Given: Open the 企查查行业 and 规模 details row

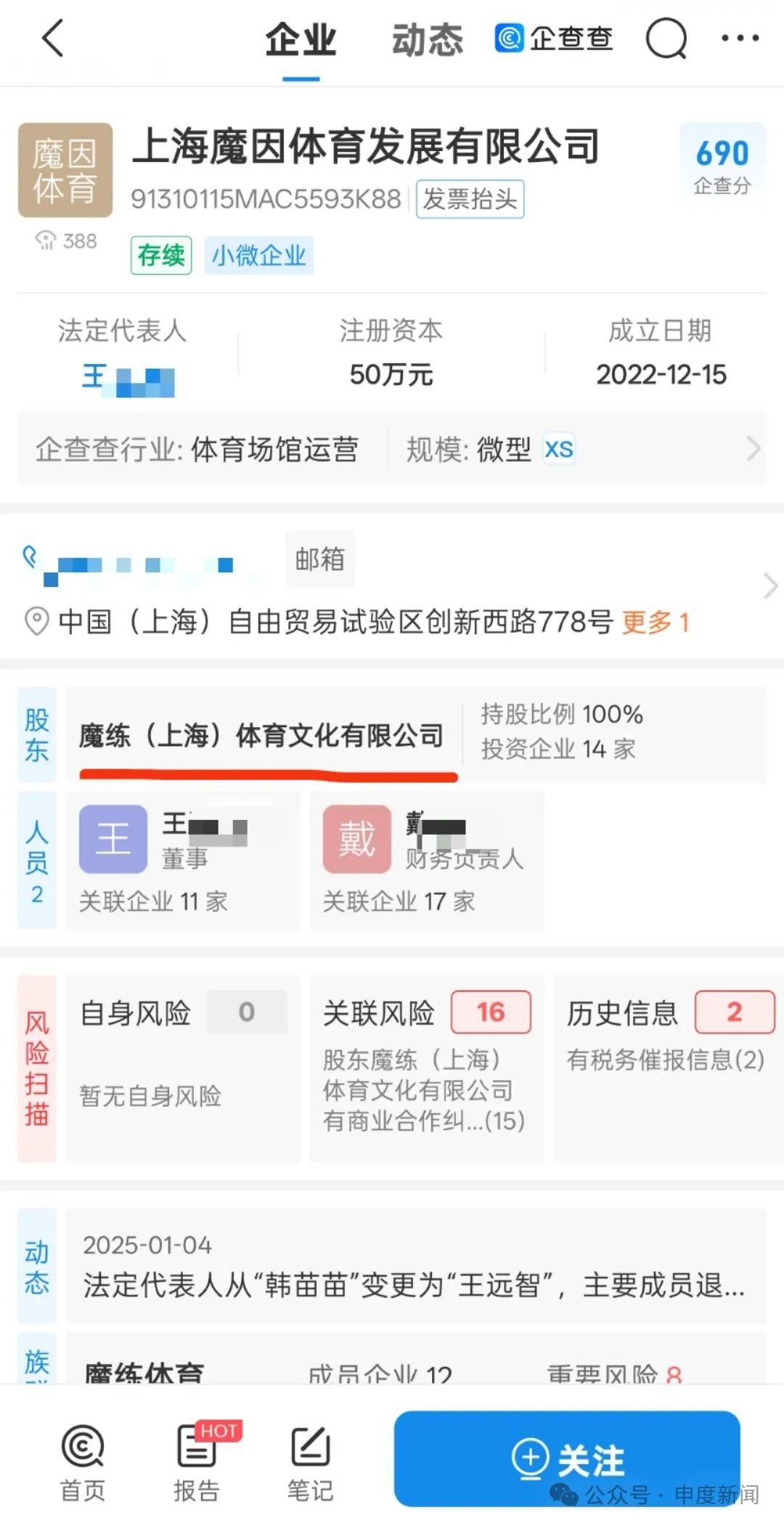Looking at the screenshot, I should click(x=392, y=449).
